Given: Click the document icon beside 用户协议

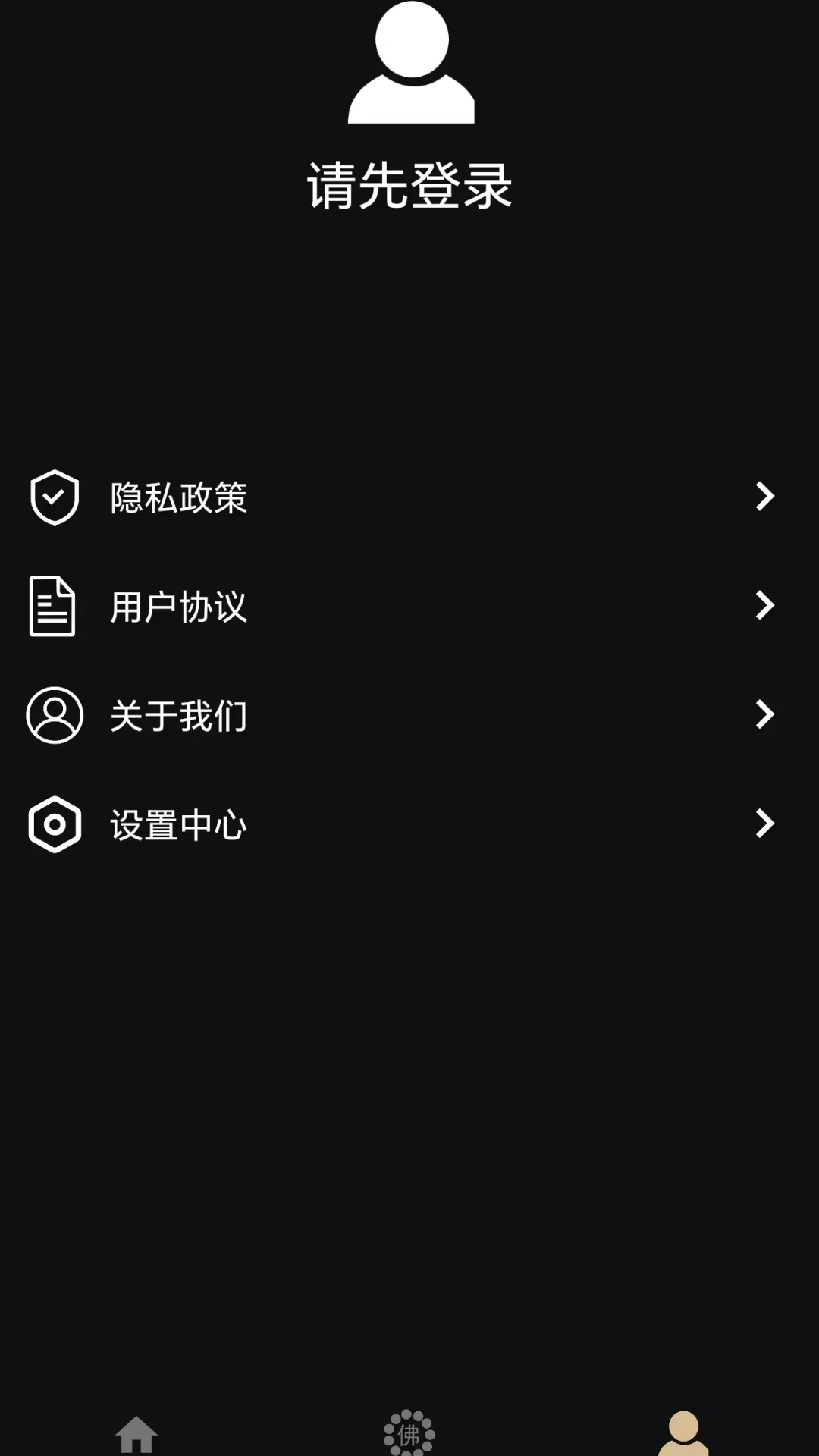Looking at the screenshot, I should click(53, 606).
